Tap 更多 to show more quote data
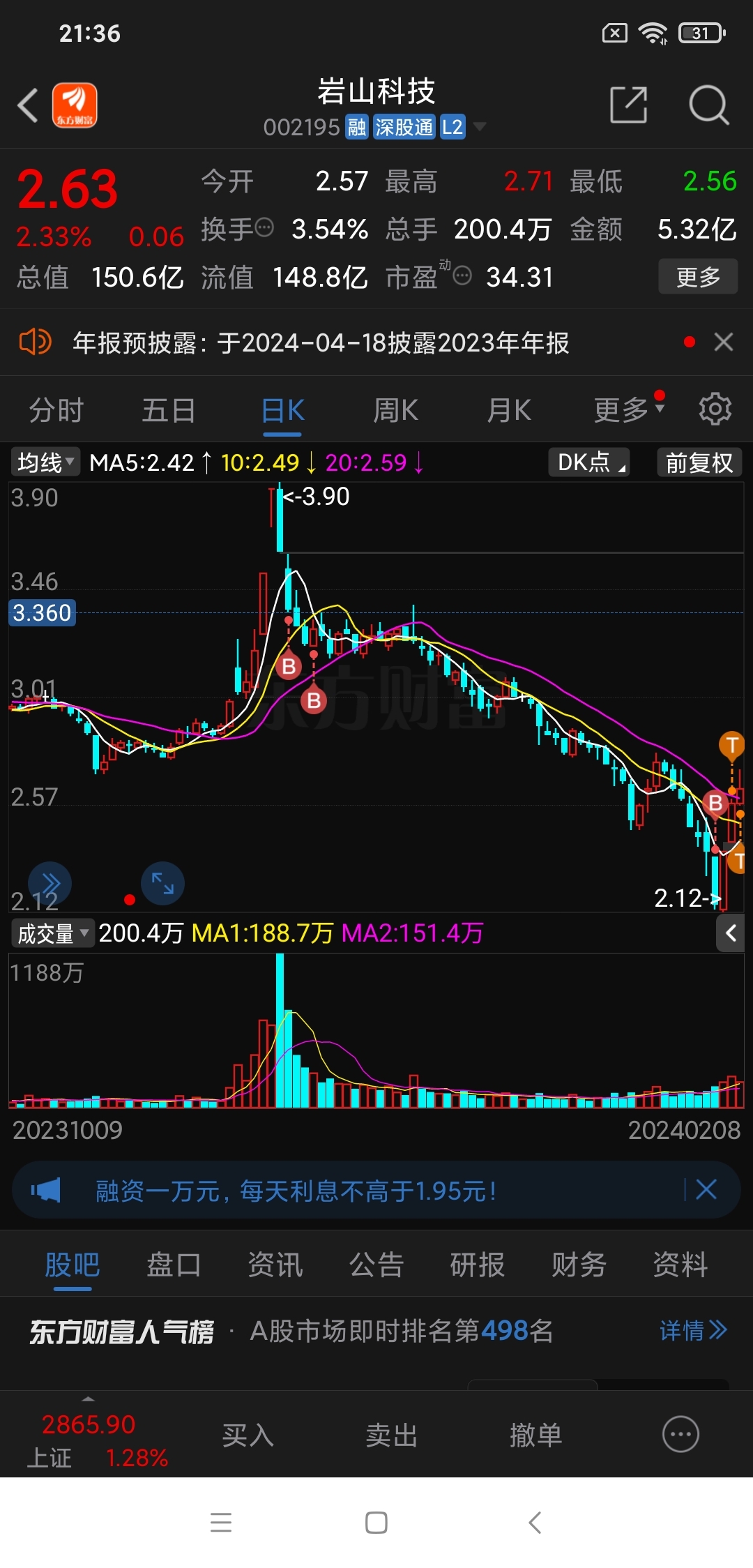The height and width of the screenshot is (1568, 753). pyautogui.click(x=698, y=277)
